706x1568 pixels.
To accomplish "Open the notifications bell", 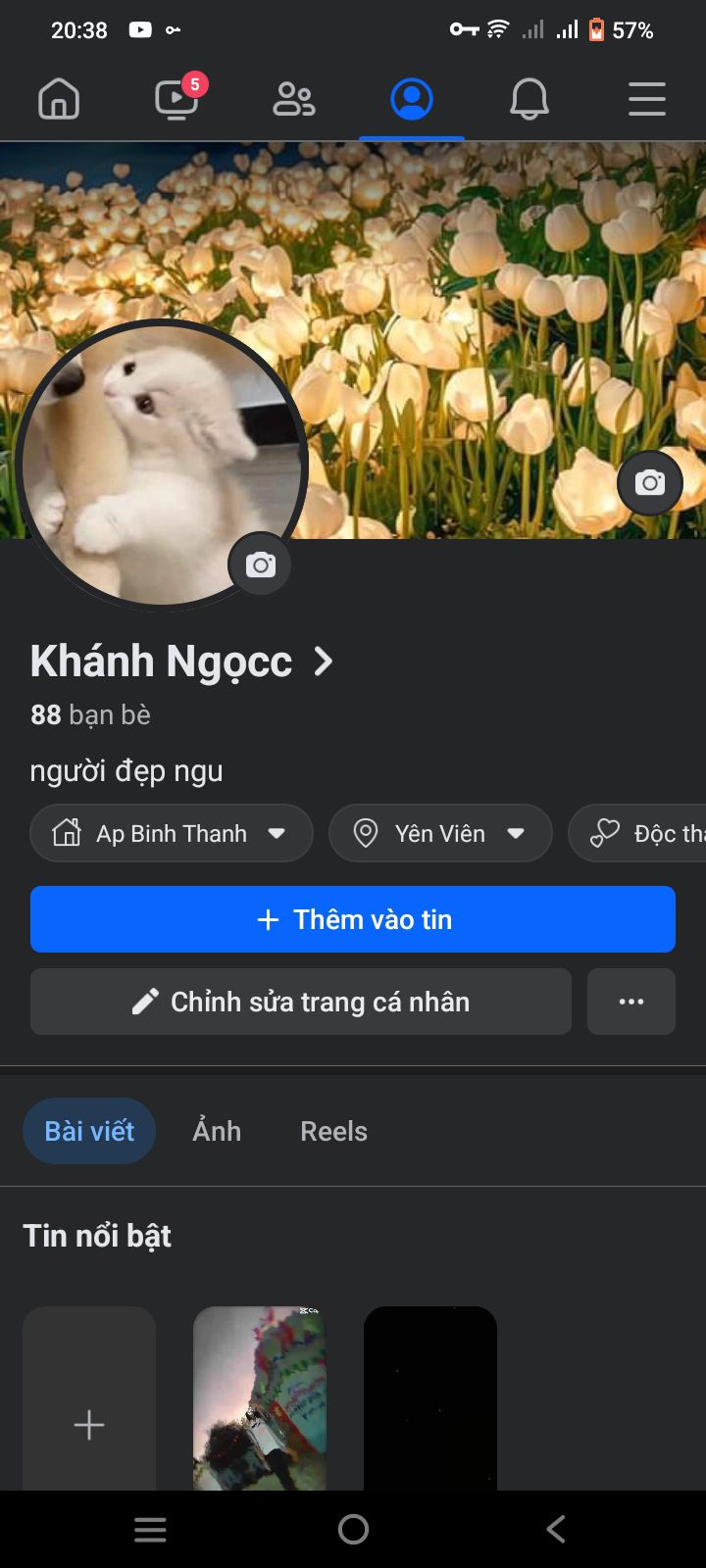I will [x=529, y=99].
